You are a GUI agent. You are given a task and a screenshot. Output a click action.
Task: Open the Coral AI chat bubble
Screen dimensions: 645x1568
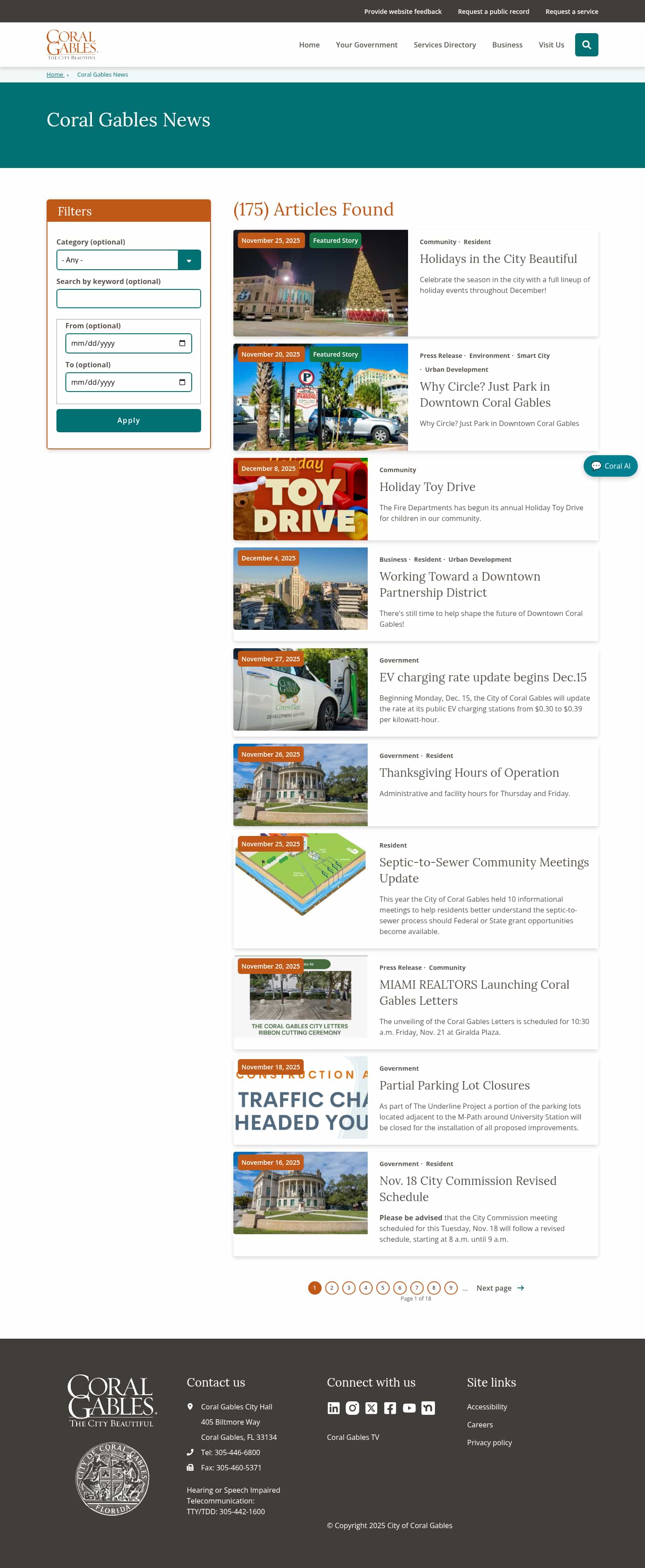click(x=611, y=465)
